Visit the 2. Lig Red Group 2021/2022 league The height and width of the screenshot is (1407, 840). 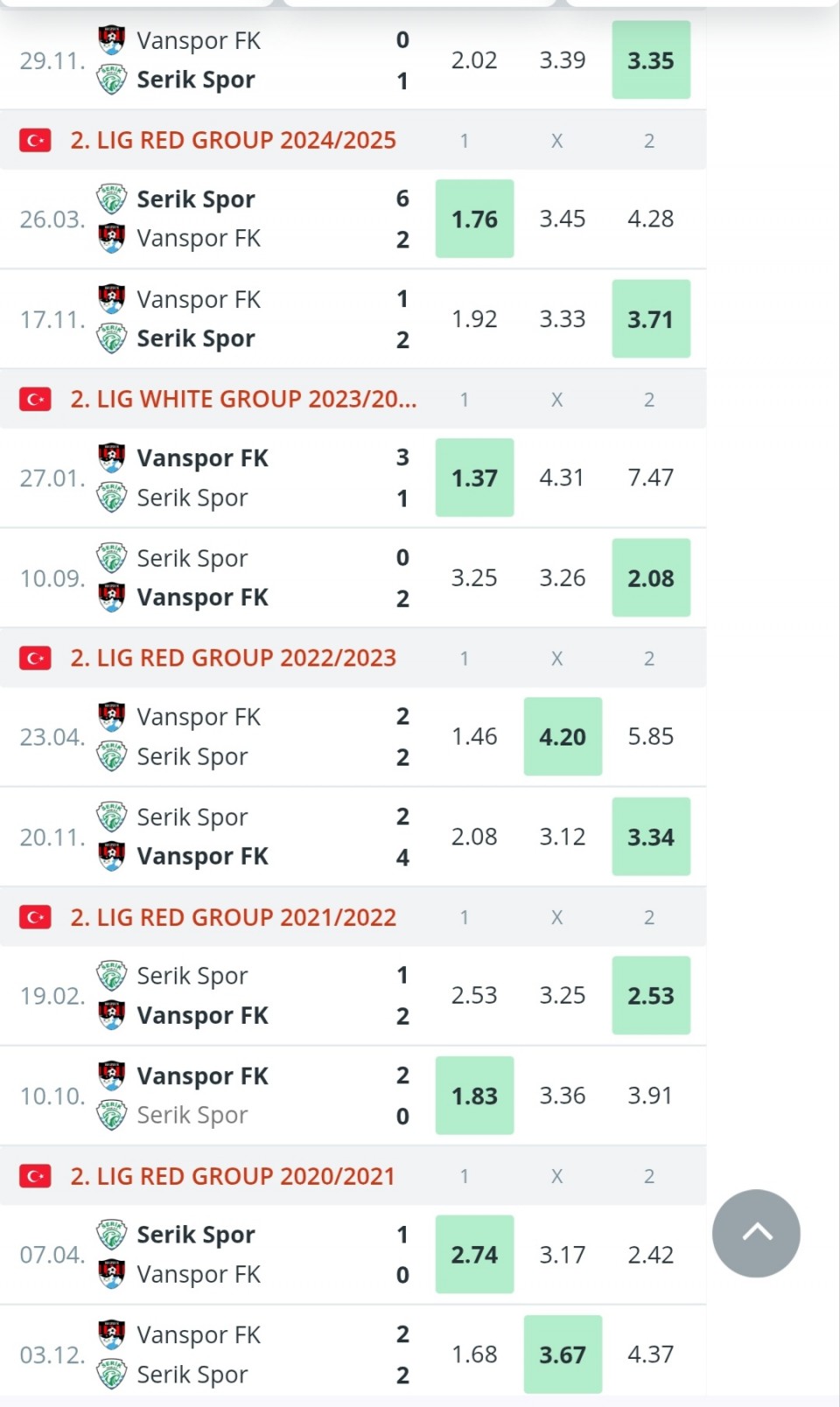click(233, 917)
